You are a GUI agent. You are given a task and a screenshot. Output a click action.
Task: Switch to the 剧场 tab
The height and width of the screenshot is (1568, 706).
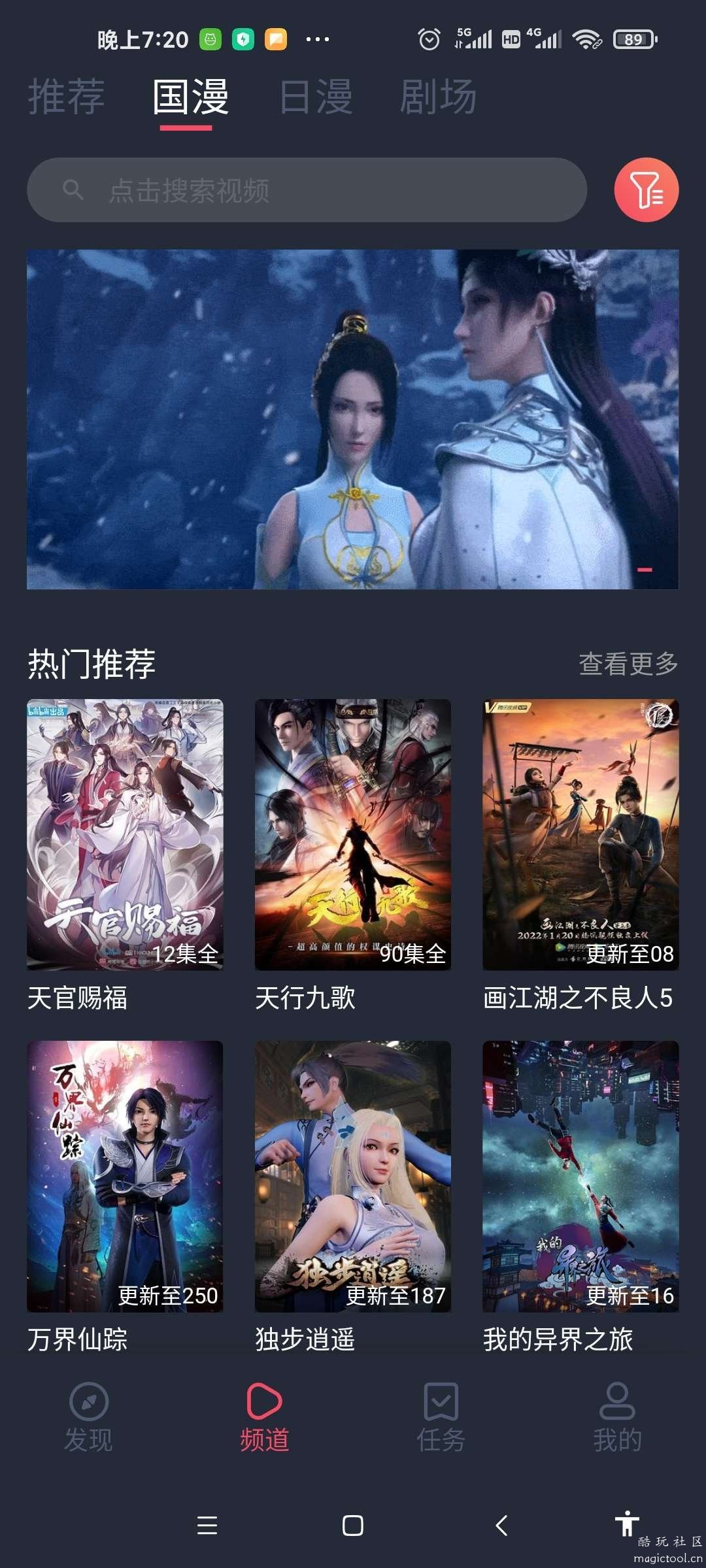[437, 97]
